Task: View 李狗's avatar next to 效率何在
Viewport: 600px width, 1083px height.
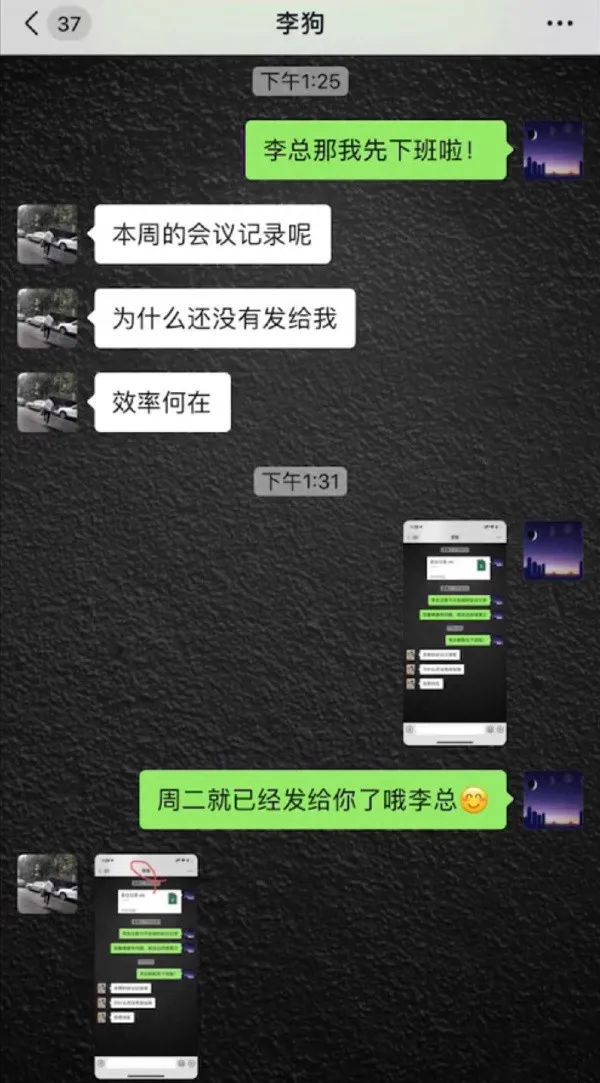Action: (47, 402)
